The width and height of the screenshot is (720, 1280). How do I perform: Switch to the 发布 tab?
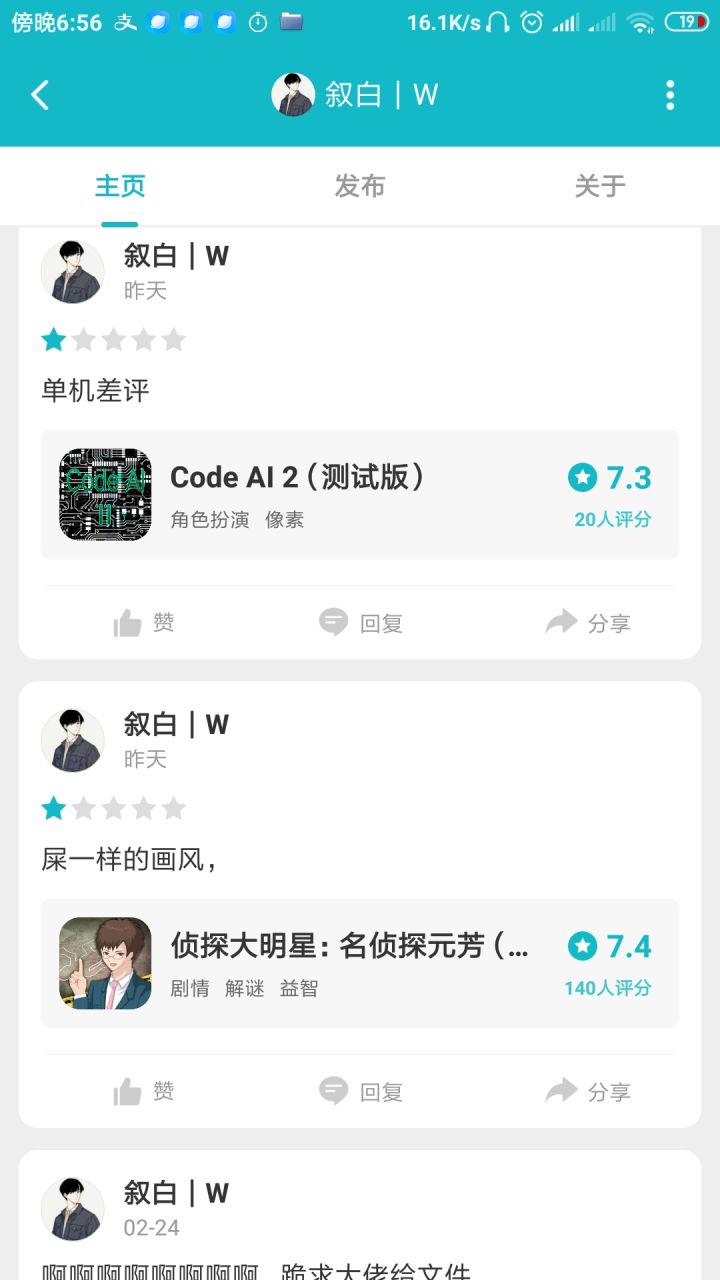click(360, 186)
